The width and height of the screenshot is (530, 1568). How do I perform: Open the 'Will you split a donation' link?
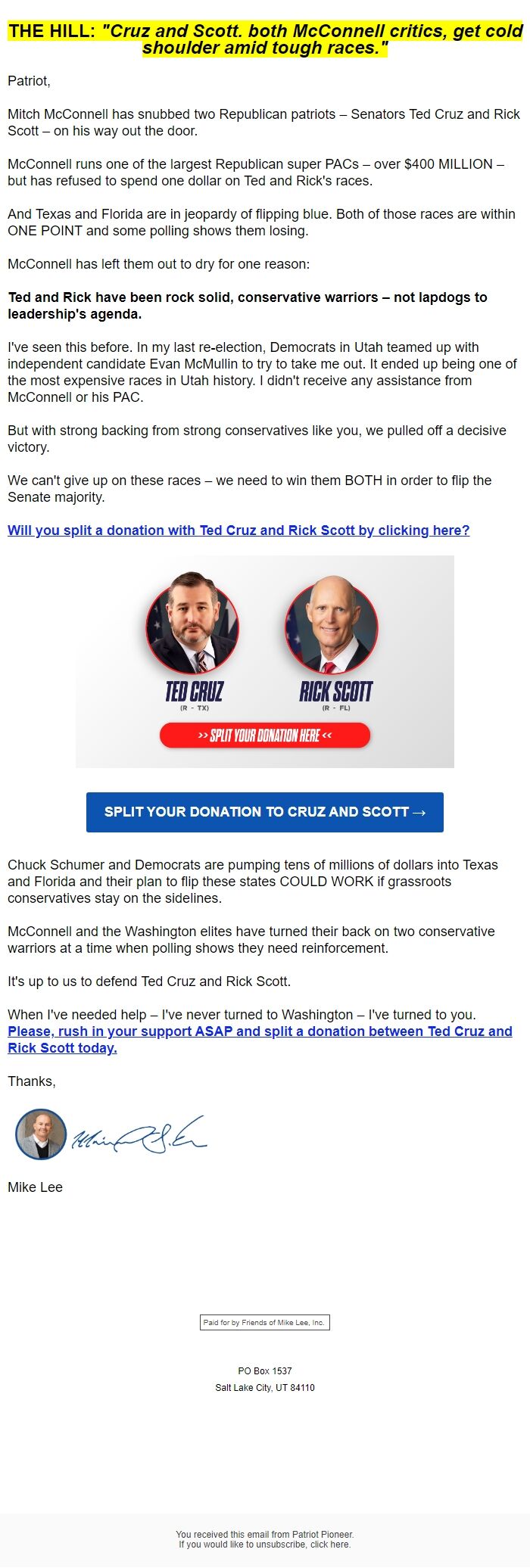(x=238, y=530)
